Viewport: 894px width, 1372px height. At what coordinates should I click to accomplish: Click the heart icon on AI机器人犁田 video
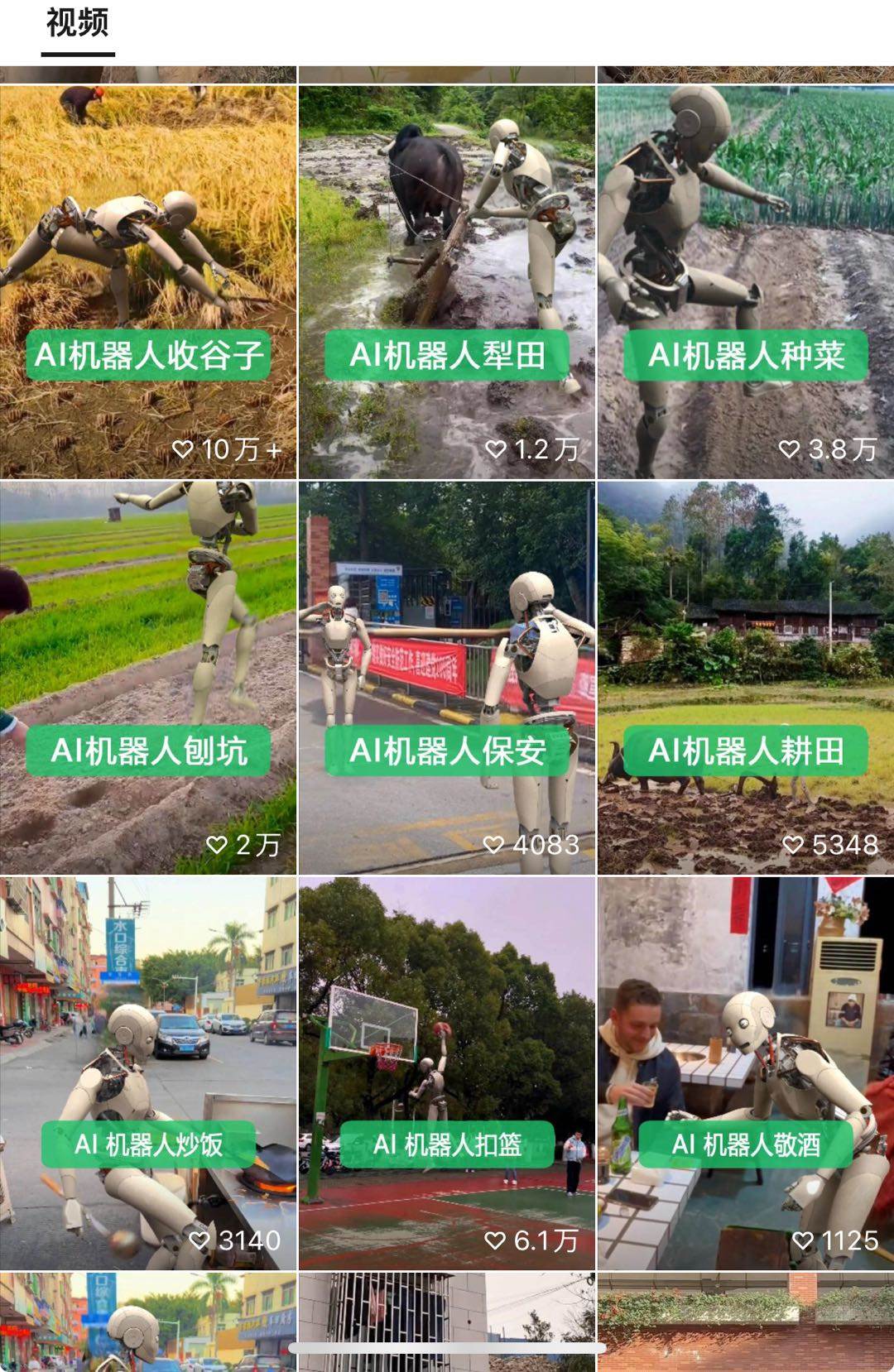497,449
